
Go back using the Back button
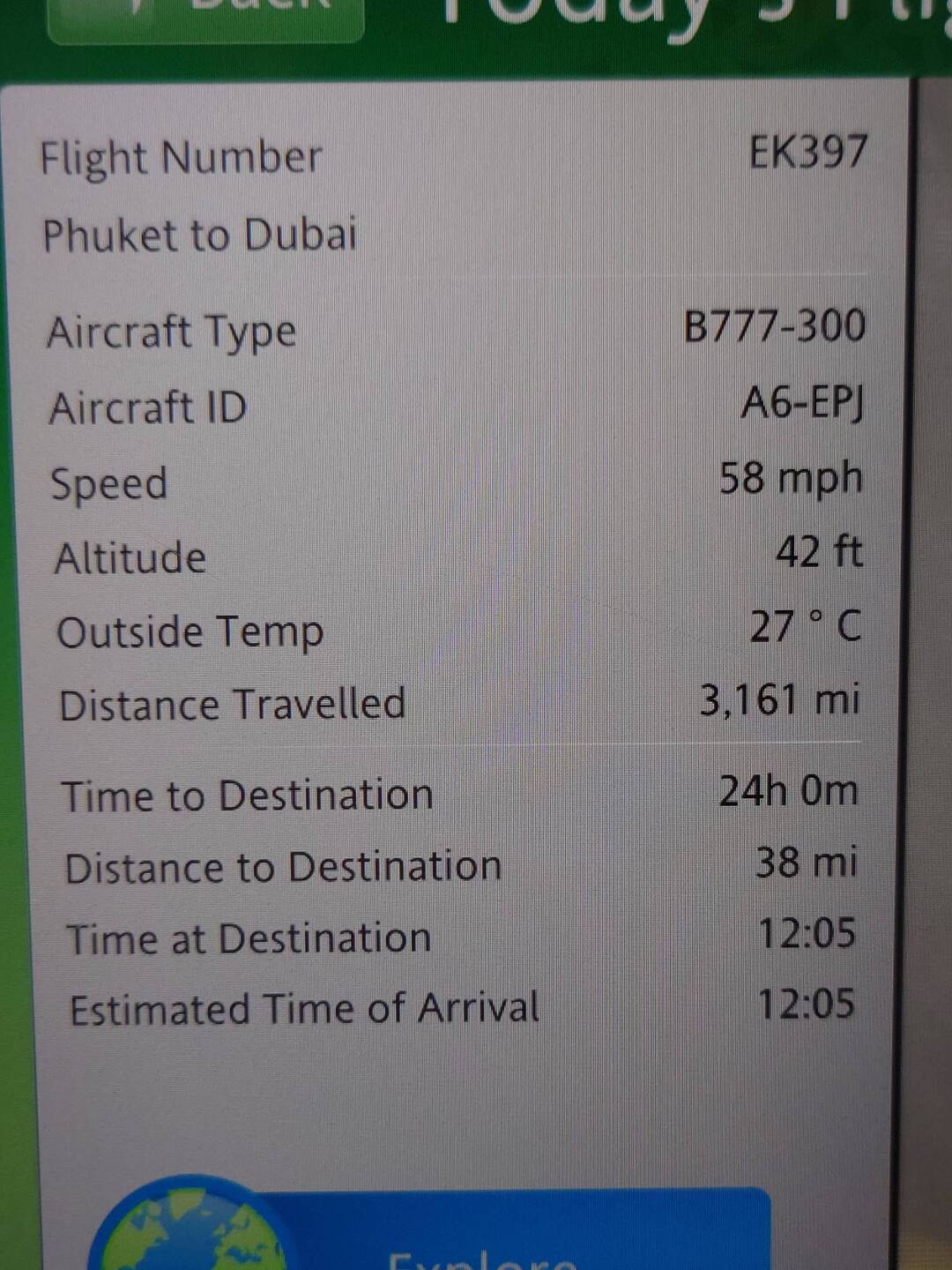point(206,18)
